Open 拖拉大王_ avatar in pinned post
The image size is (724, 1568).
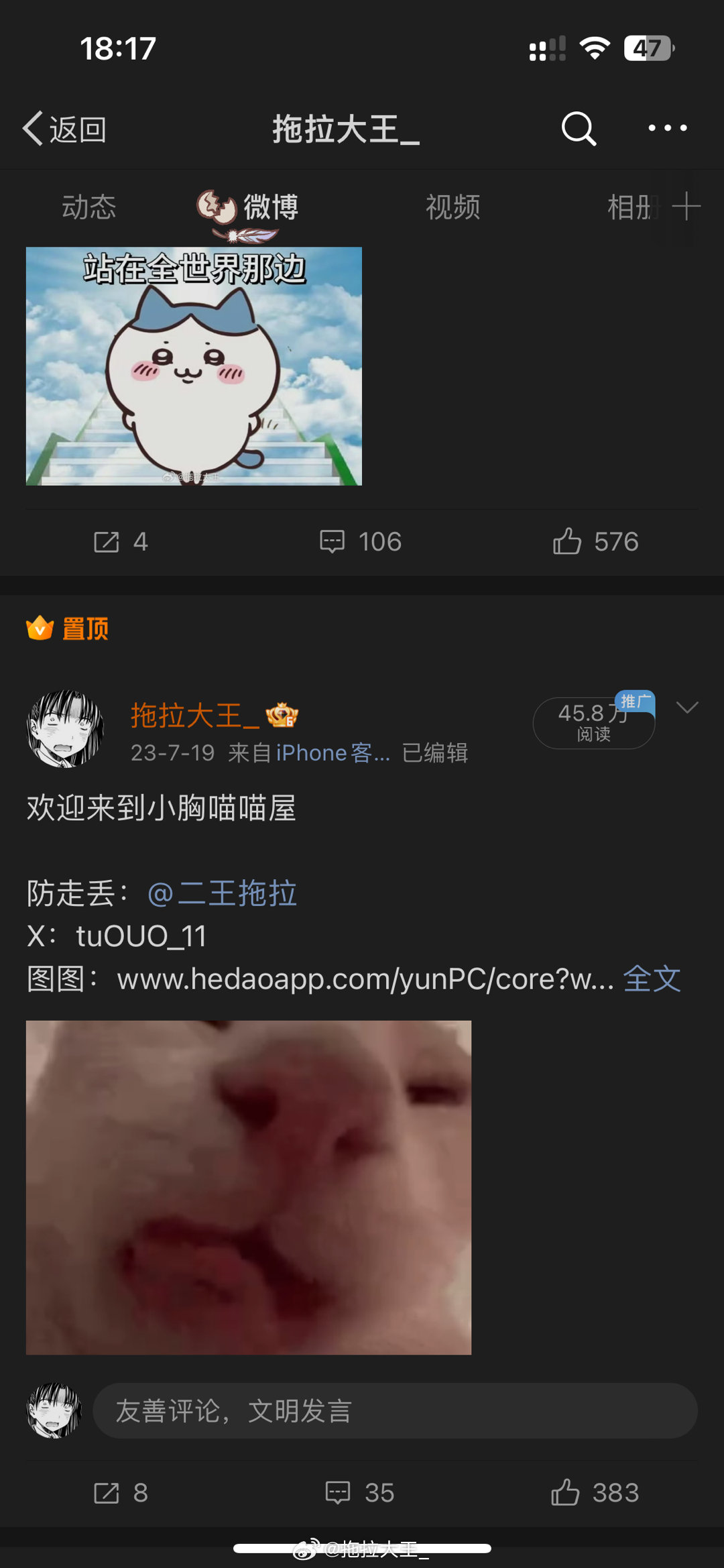pos(65,728)
